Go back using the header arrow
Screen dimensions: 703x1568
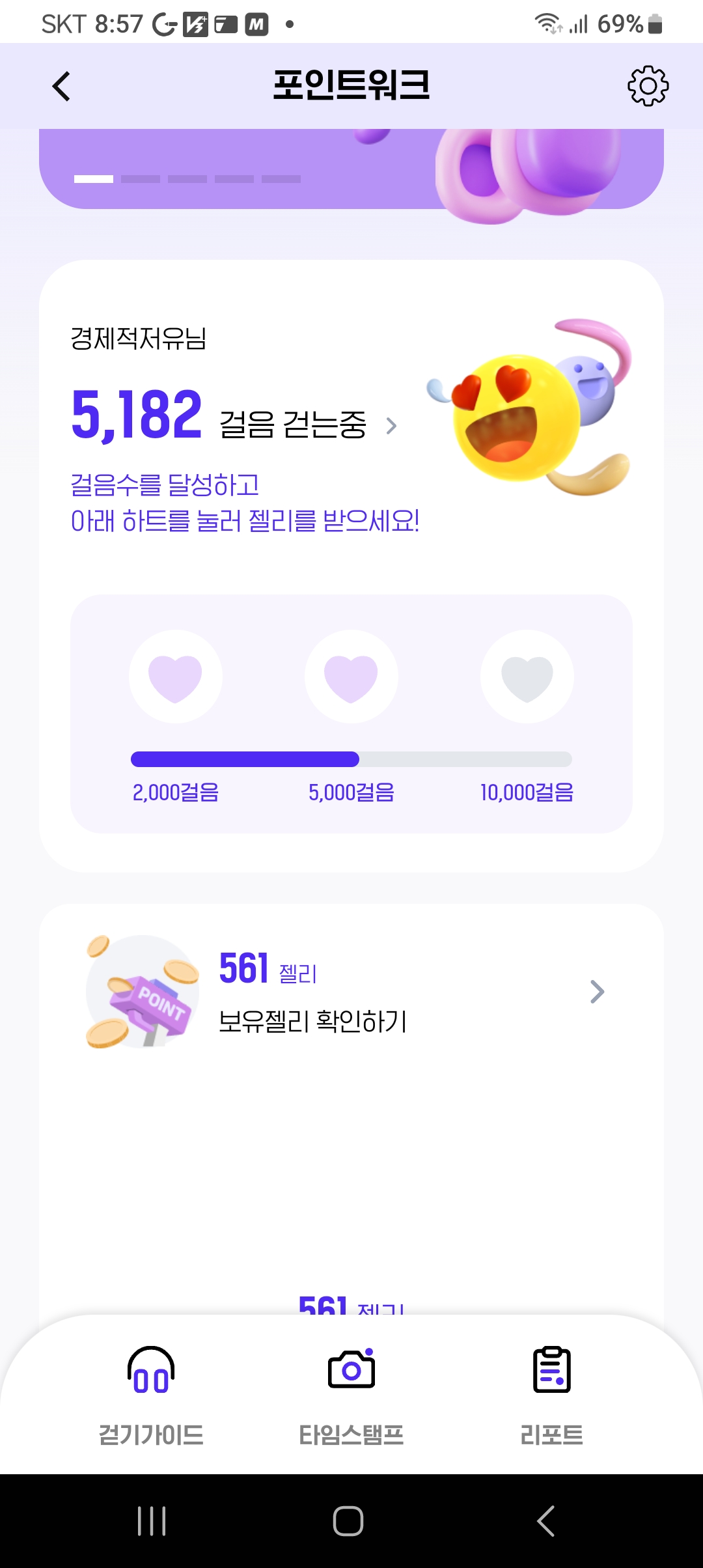pyautogui.click(x=61, y=87)
